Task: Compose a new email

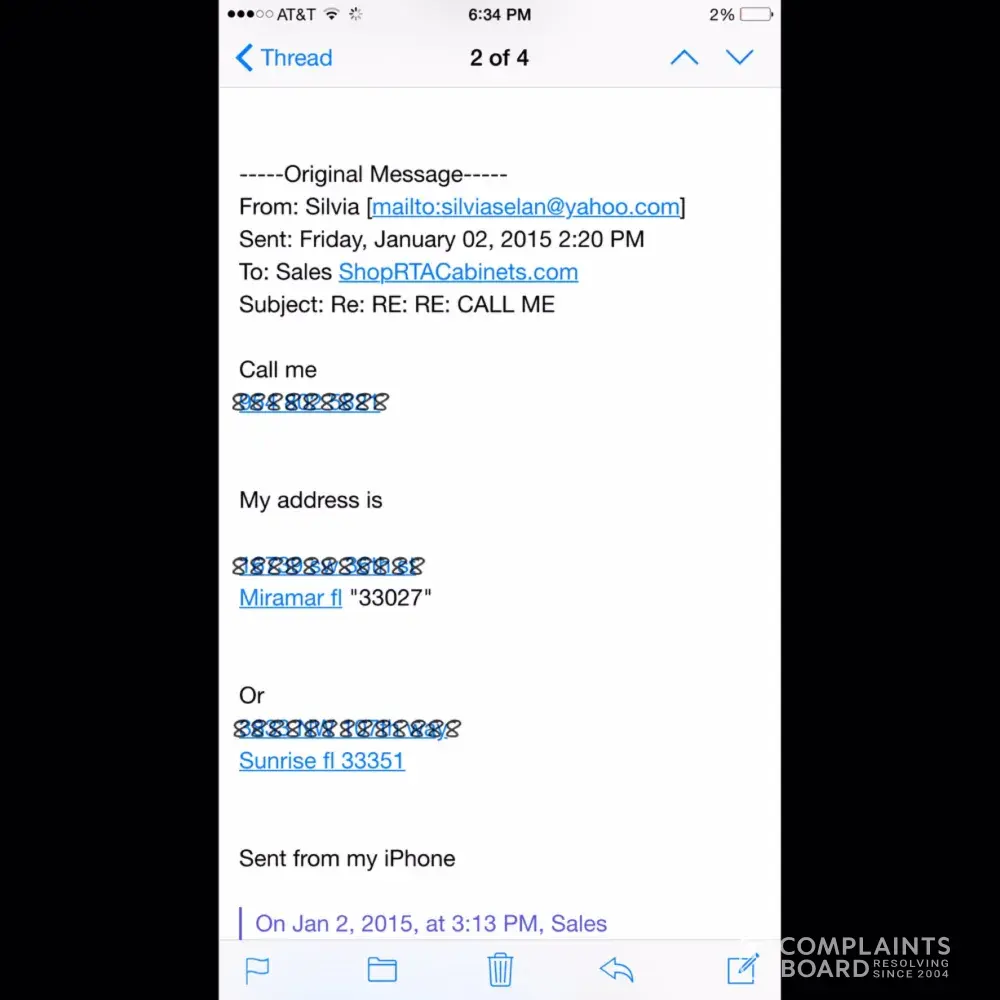Action: click(742, 968)
